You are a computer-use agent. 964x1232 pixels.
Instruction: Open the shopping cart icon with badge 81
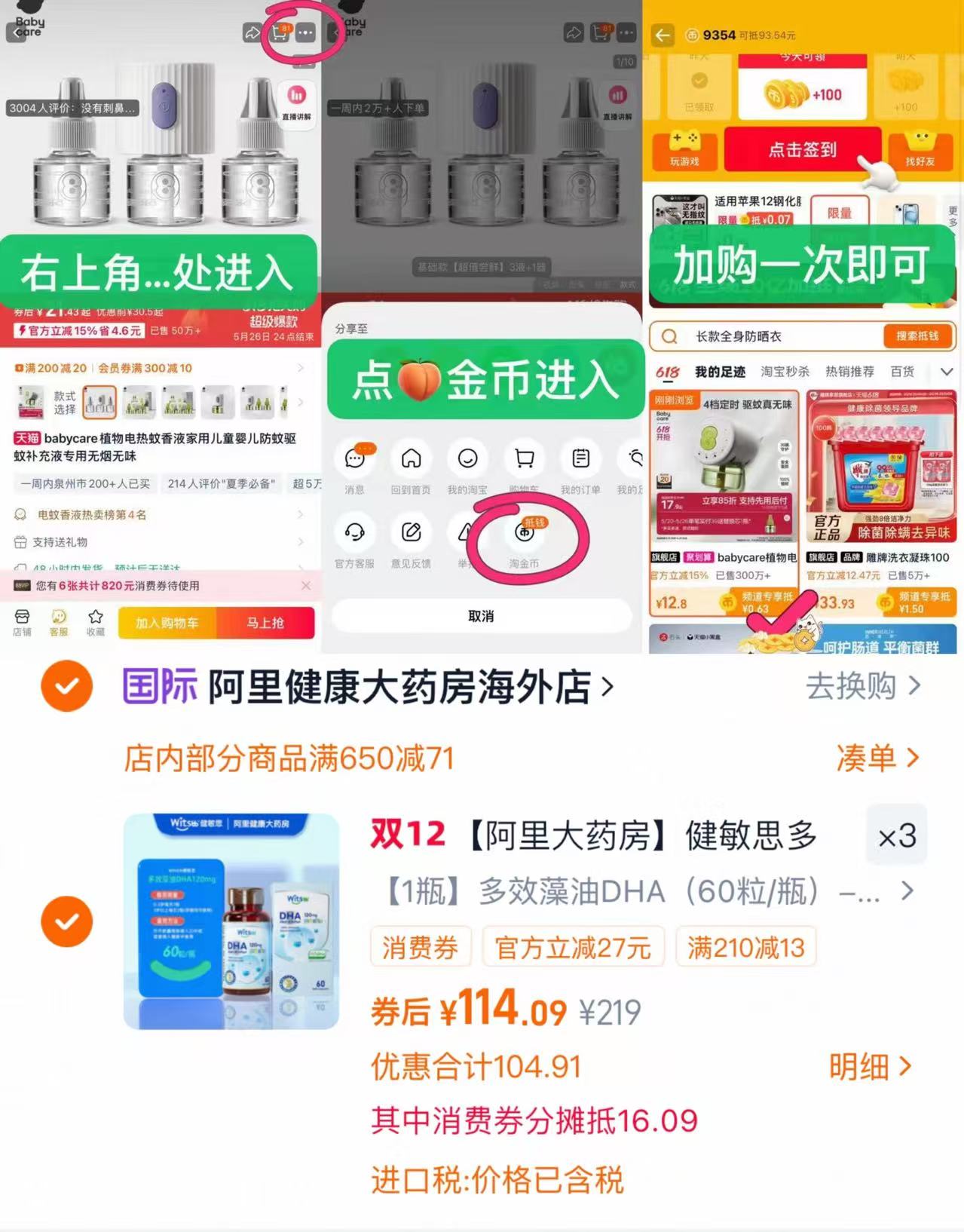click(280, 34)
